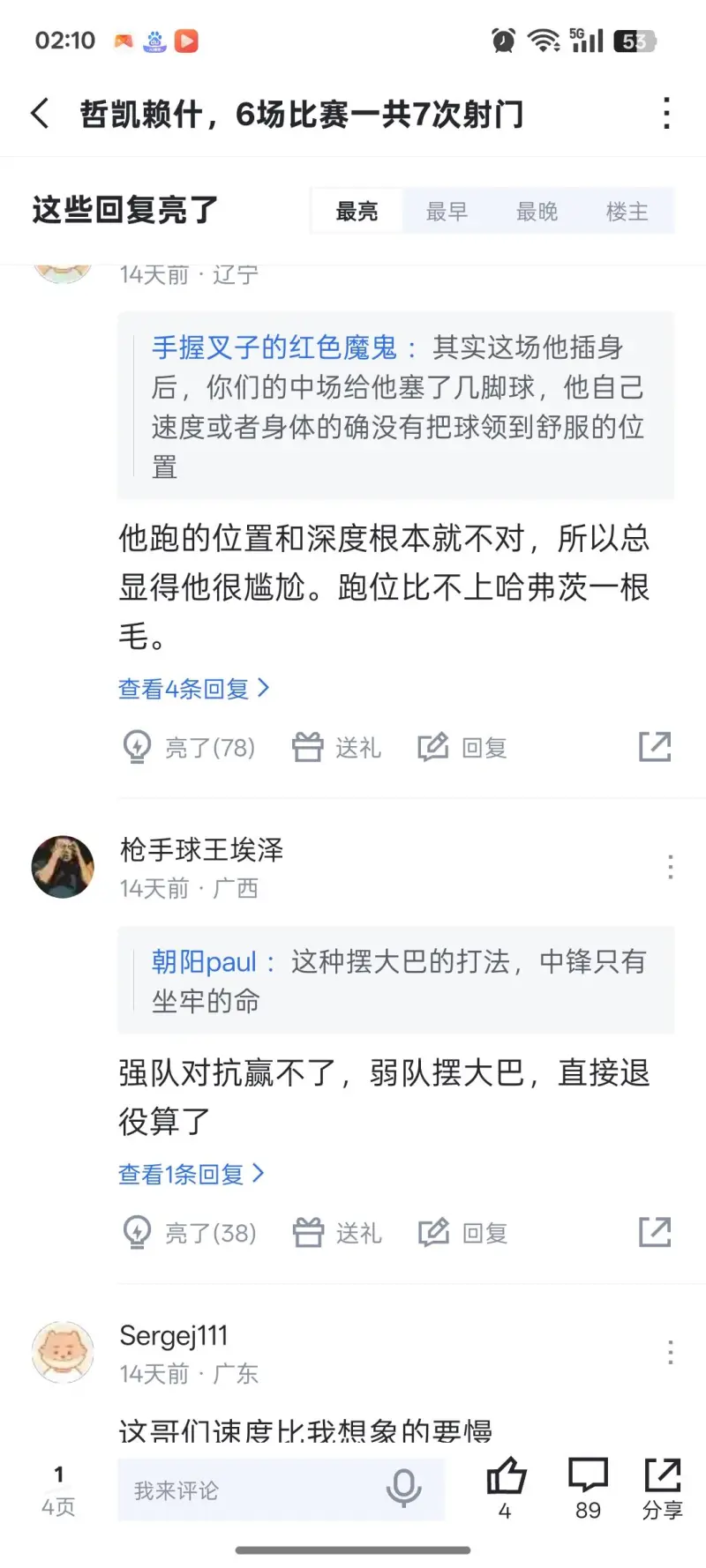
Task: Like the post with the thumbs-up
Action: coord(506,1487)
